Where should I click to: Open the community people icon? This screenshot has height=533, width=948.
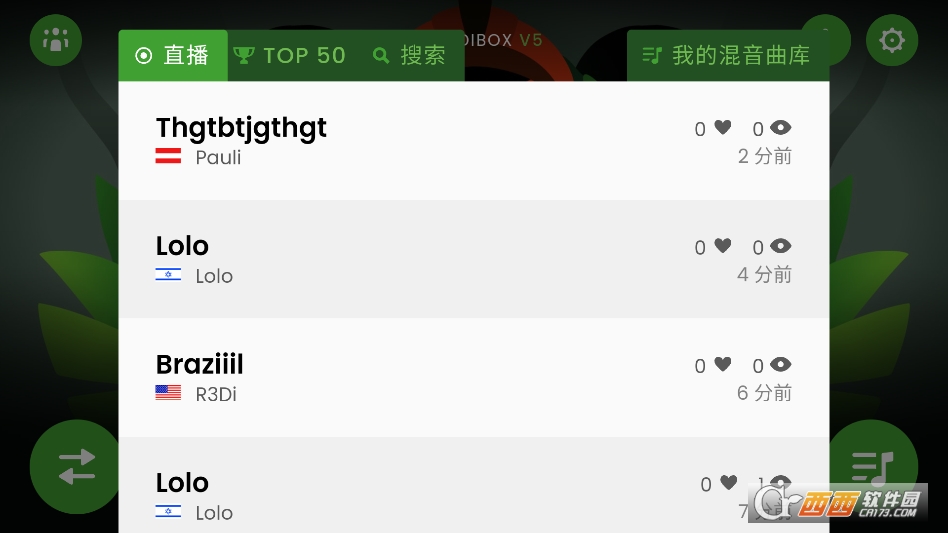click(x=56, y=41)
